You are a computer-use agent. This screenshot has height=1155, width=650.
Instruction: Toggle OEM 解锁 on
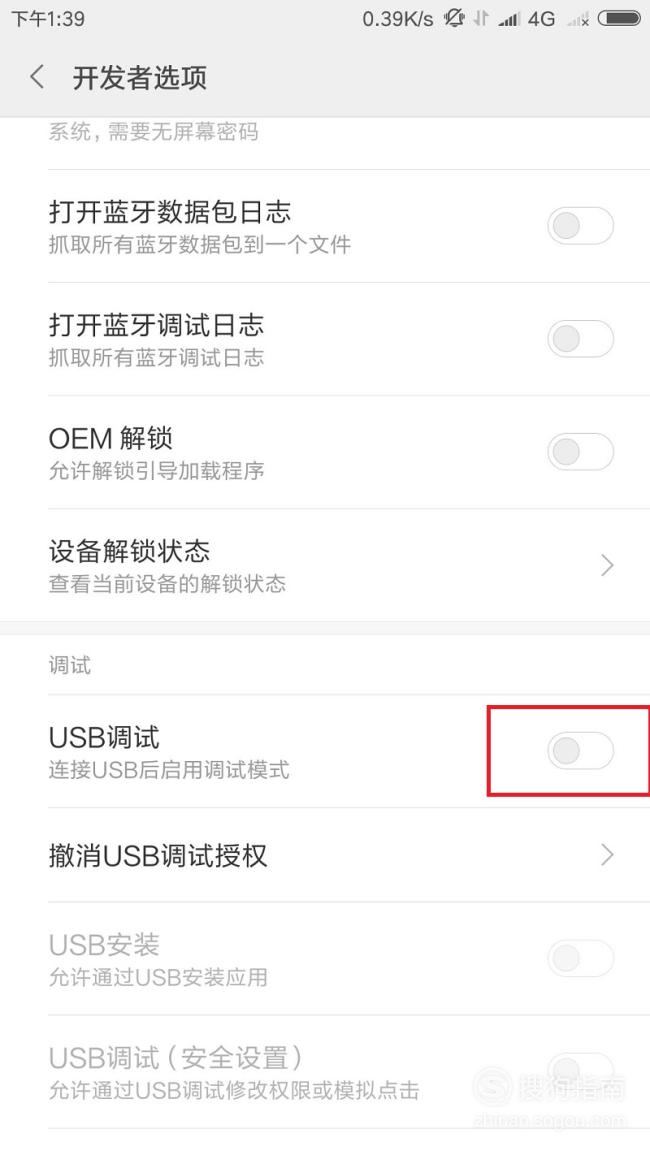point(580,452)
